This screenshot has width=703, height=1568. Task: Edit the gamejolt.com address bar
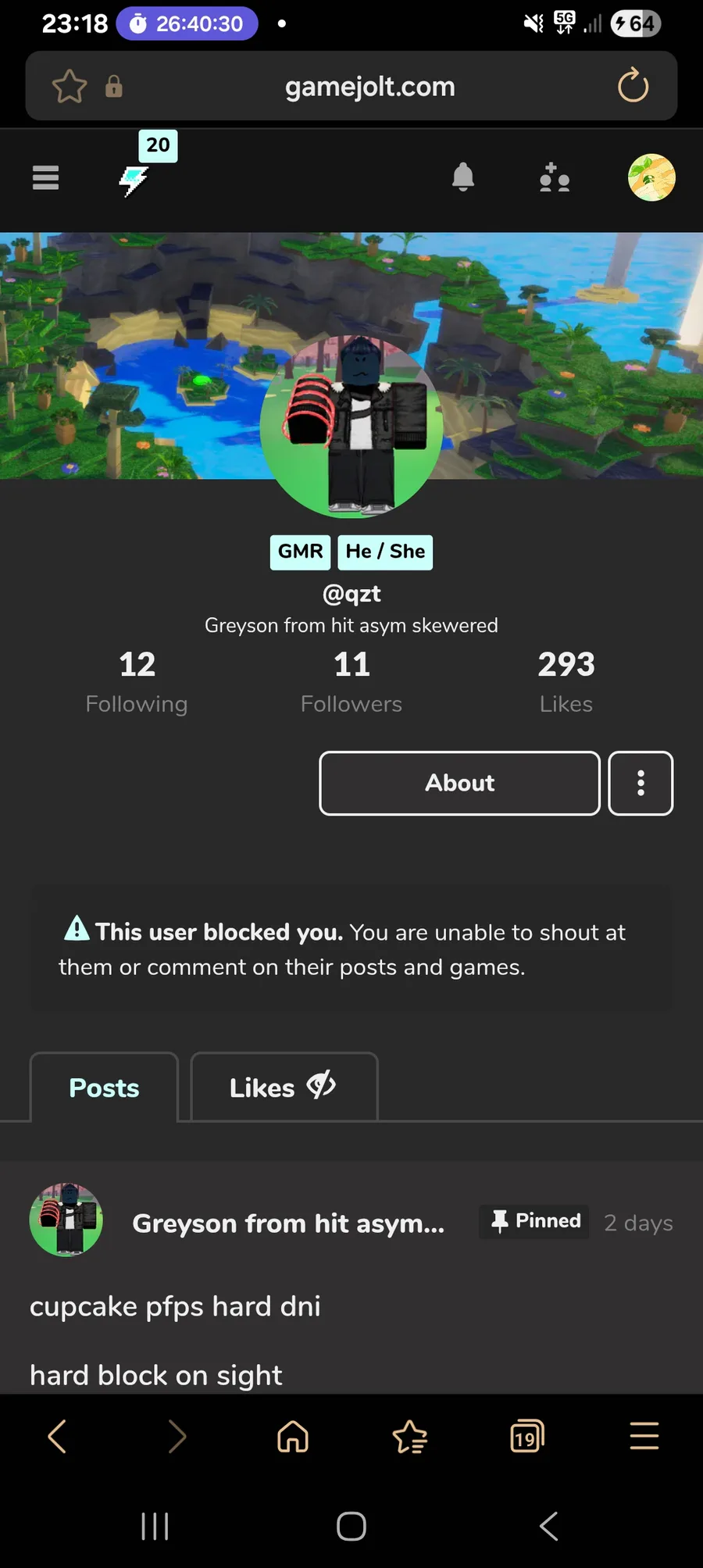pyautogui.click(x=369, y=86)
